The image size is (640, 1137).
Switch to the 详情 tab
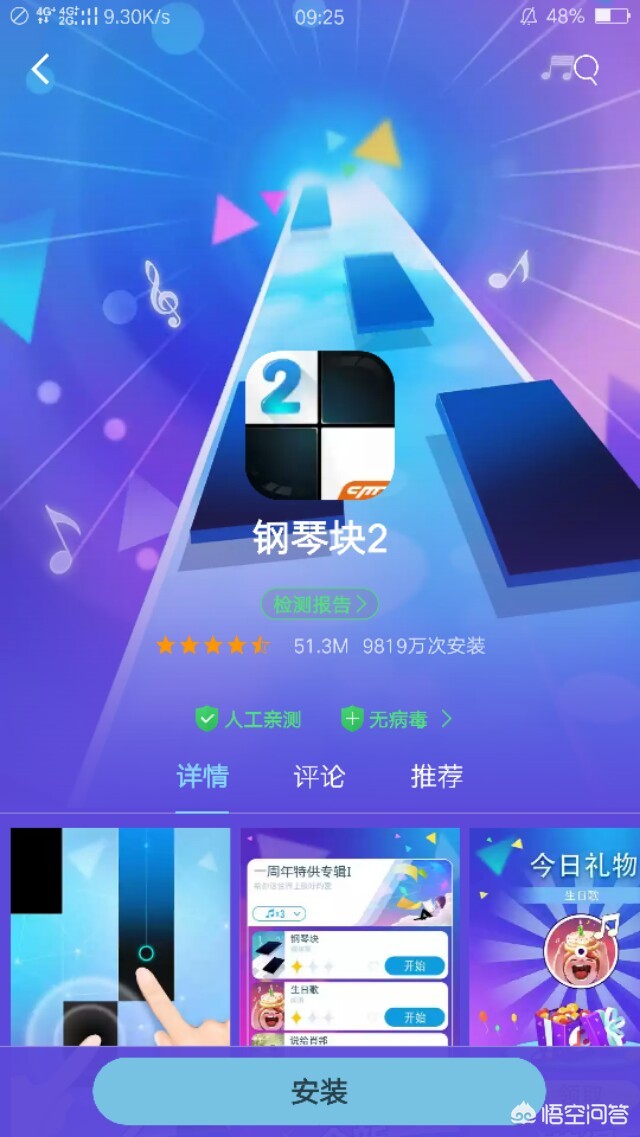[x=202, y=776]
